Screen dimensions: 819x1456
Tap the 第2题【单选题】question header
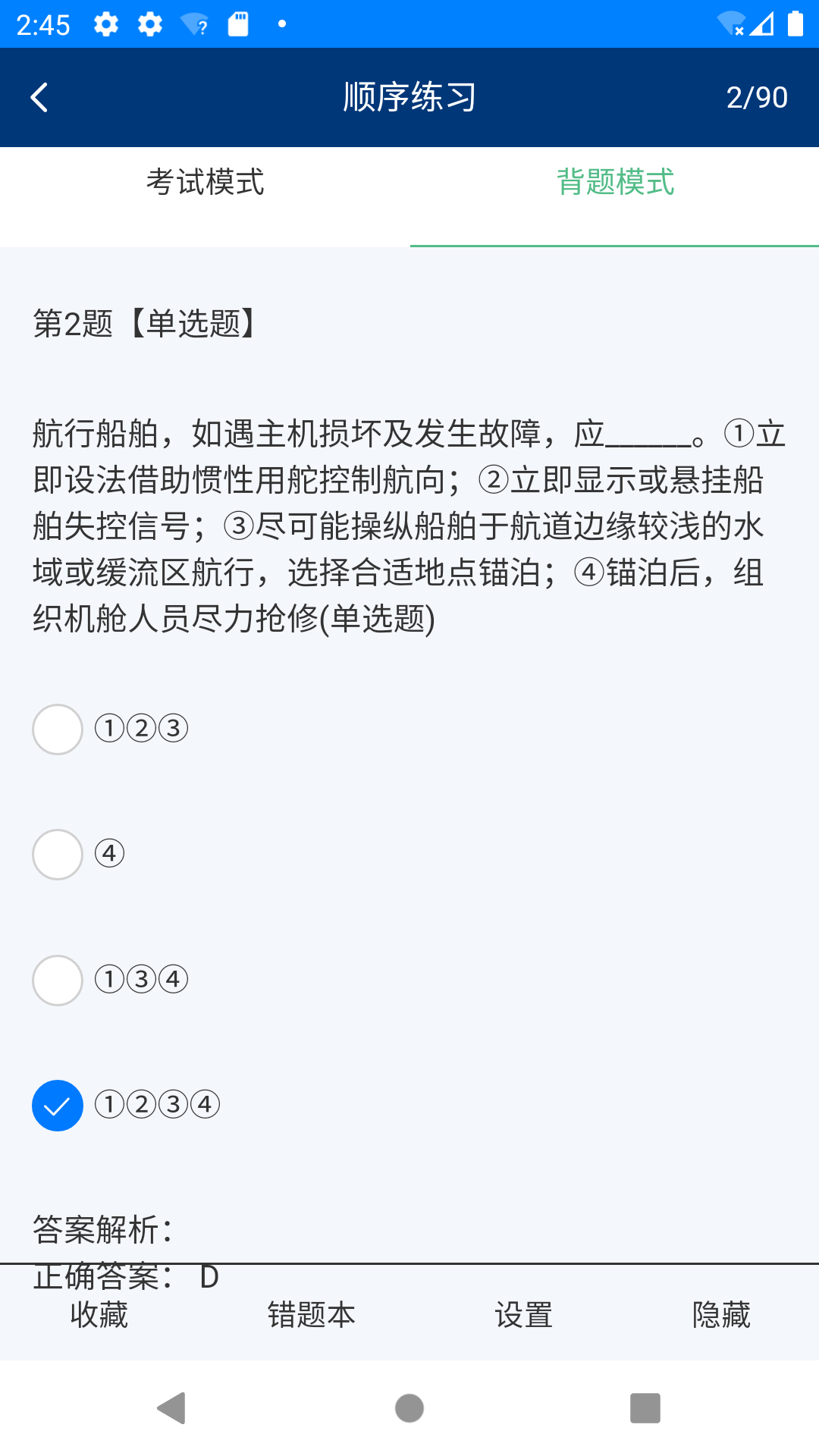click(144, 326)
